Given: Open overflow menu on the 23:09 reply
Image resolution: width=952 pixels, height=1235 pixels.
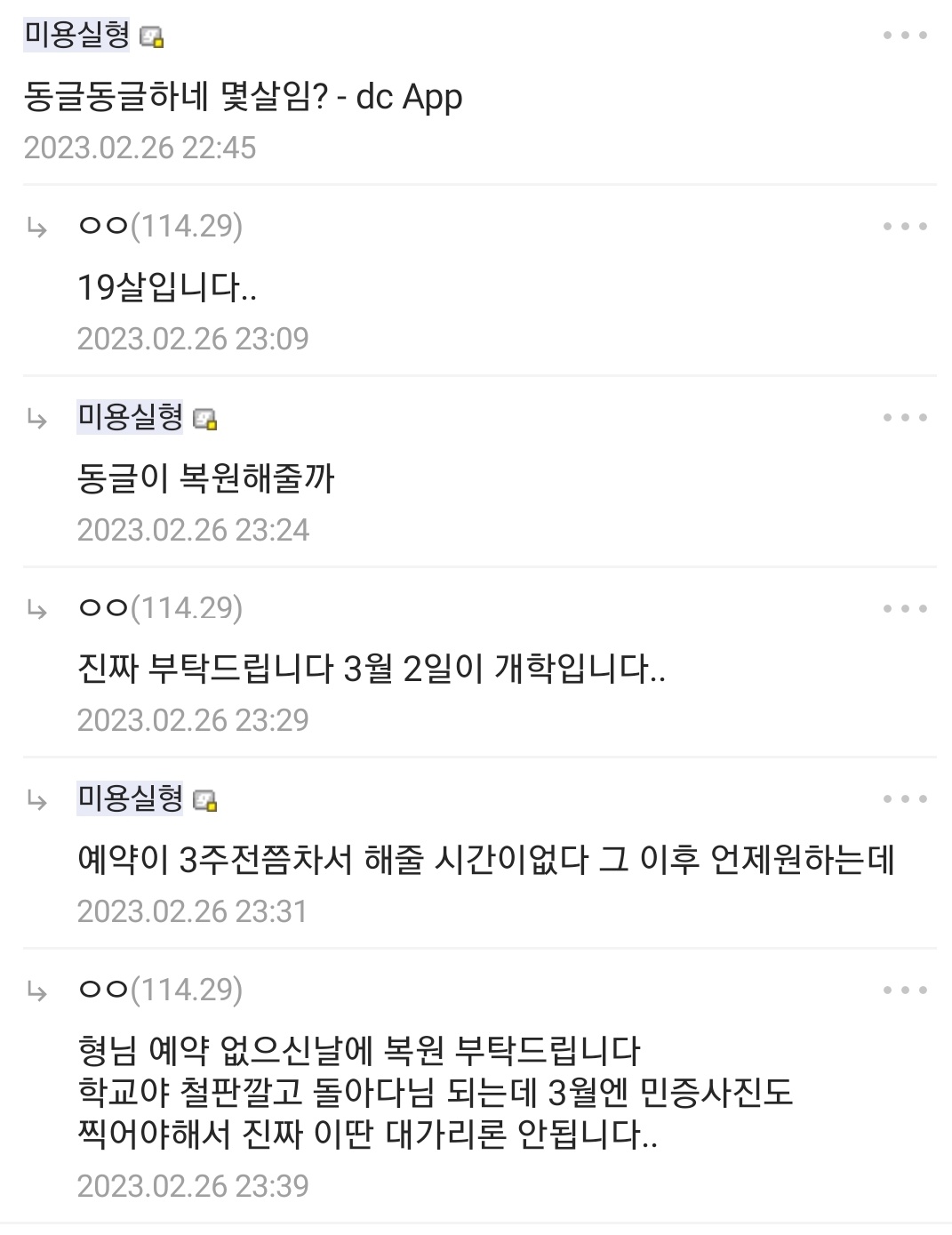Looking at the screenshot, I should [x=905, y=227].
